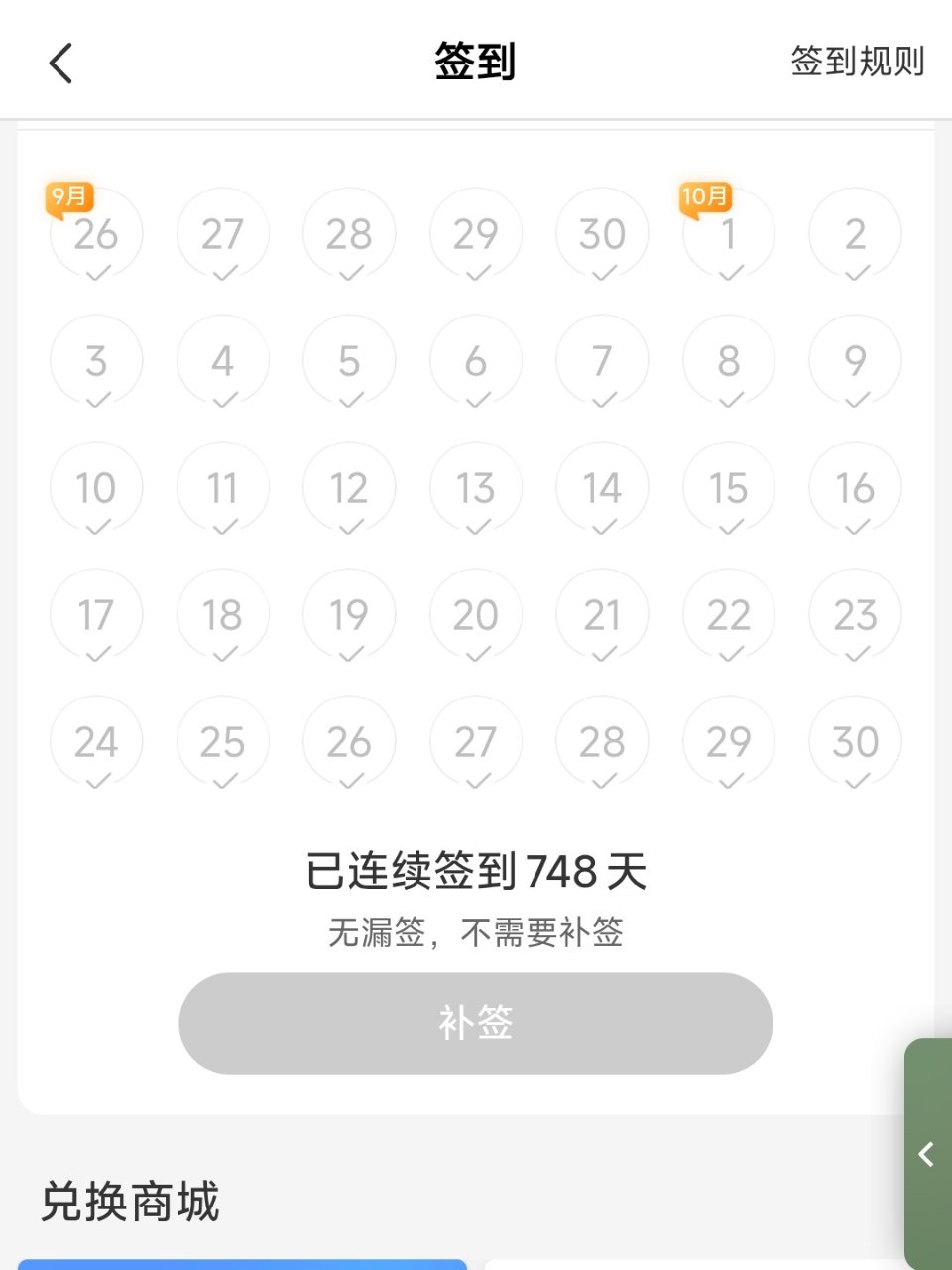Click the 10月 month badge label
952x1270 pixels.
(704, 196)
